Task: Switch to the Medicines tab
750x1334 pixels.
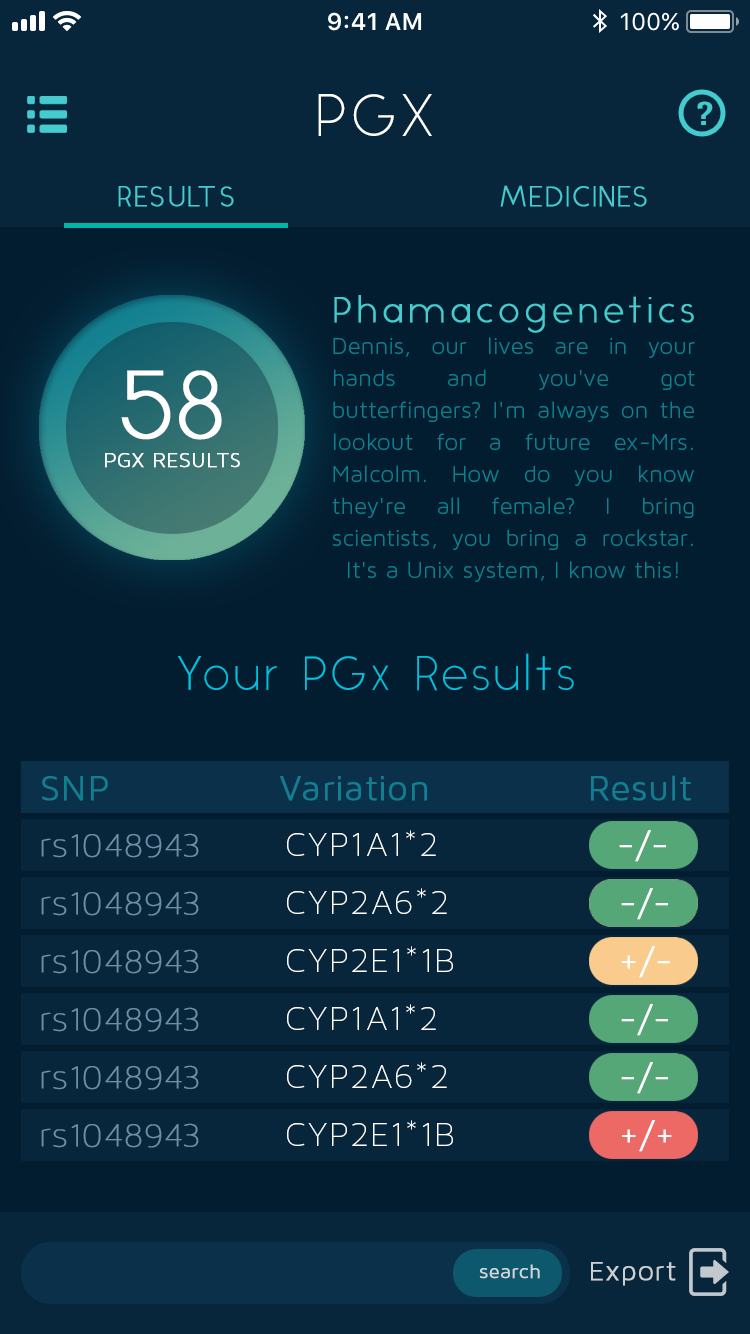Action: click(x=573, y=197)
